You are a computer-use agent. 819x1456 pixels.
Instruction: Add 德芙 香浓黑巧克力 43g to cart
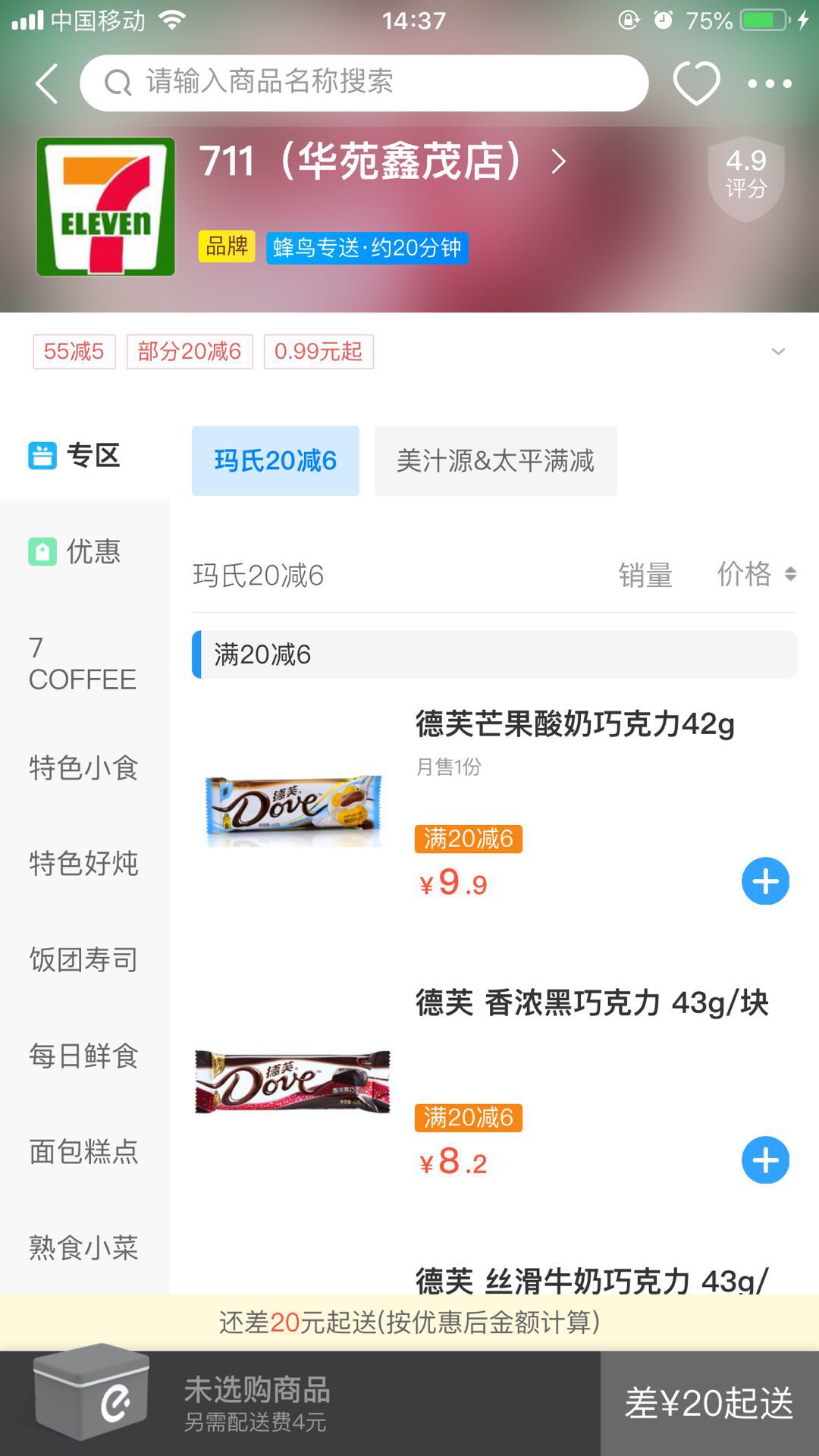pyautogui.click(x=765, y=1160)
